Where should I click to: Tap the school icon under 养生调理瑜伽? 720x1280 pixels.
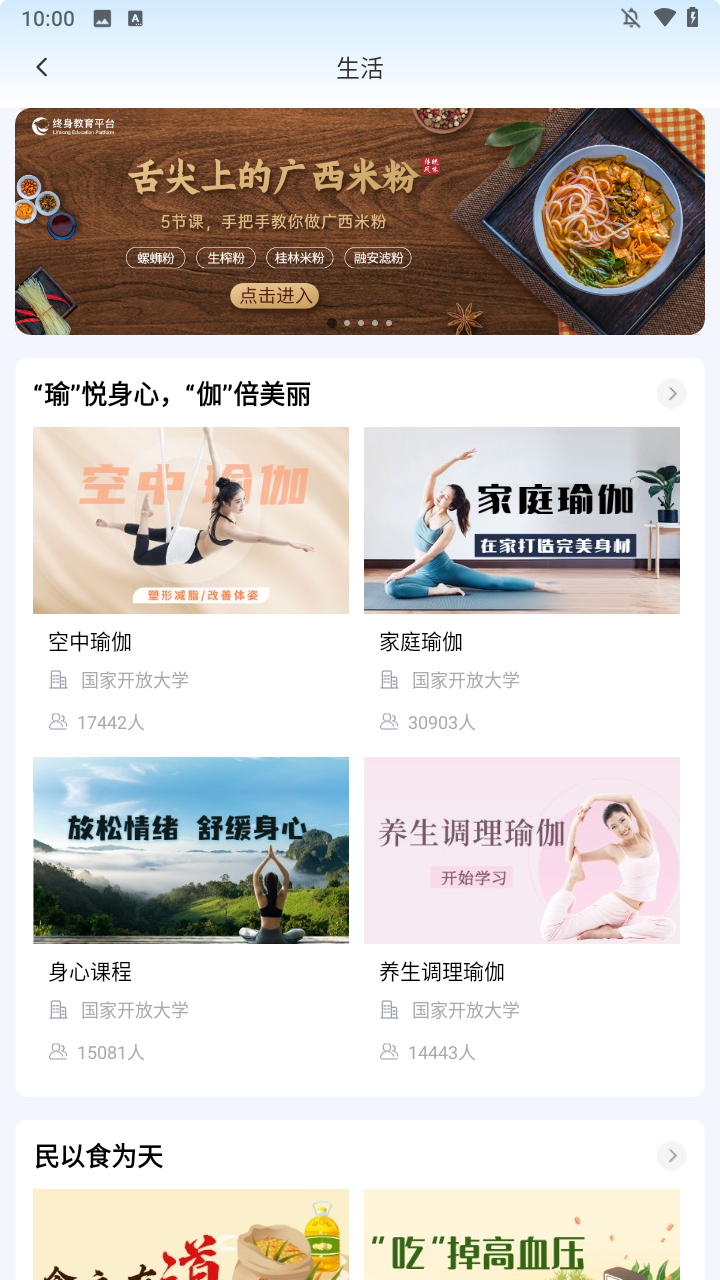(388, 1010)
